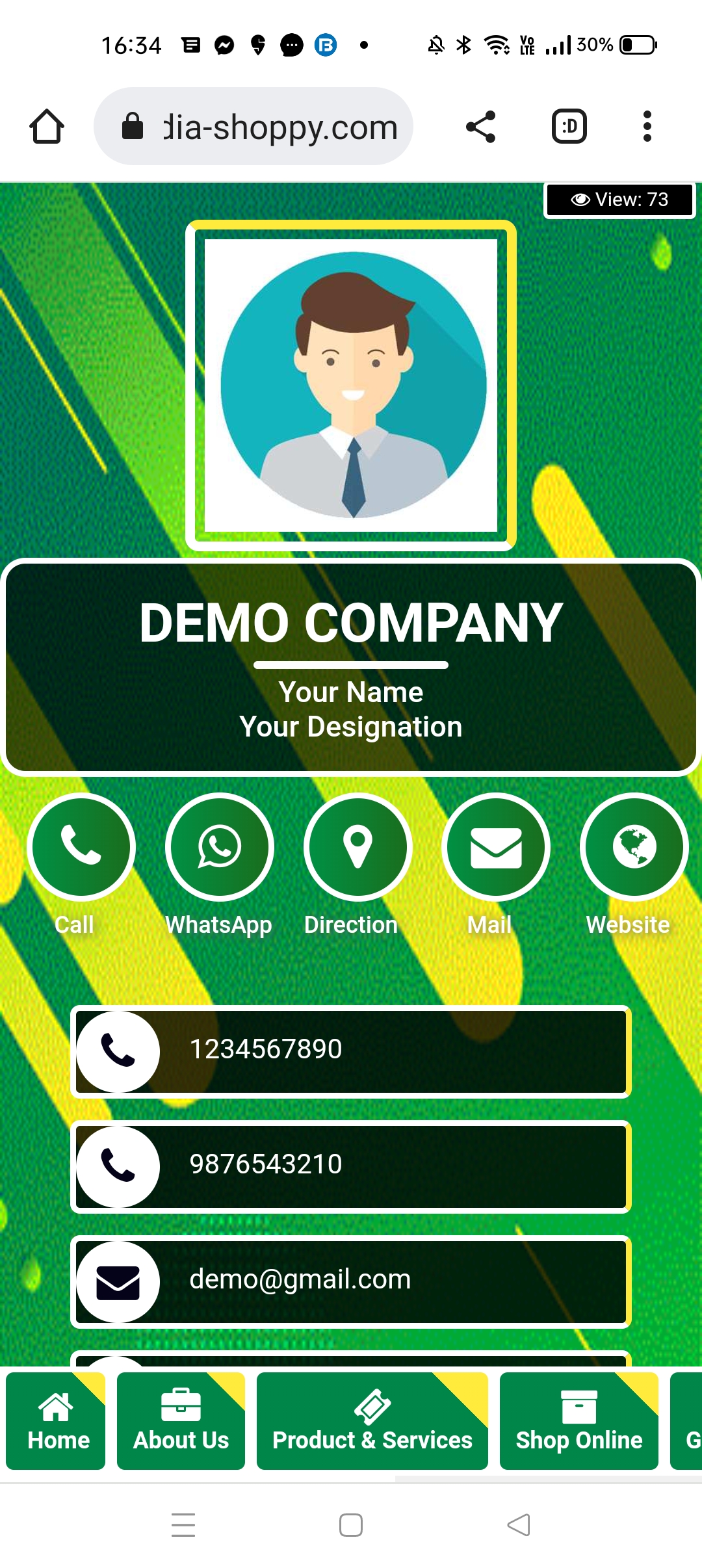The height and width of the screenshot is (1568, 702).
Task: Switch to the Home tab
Action: [56, 1421]
